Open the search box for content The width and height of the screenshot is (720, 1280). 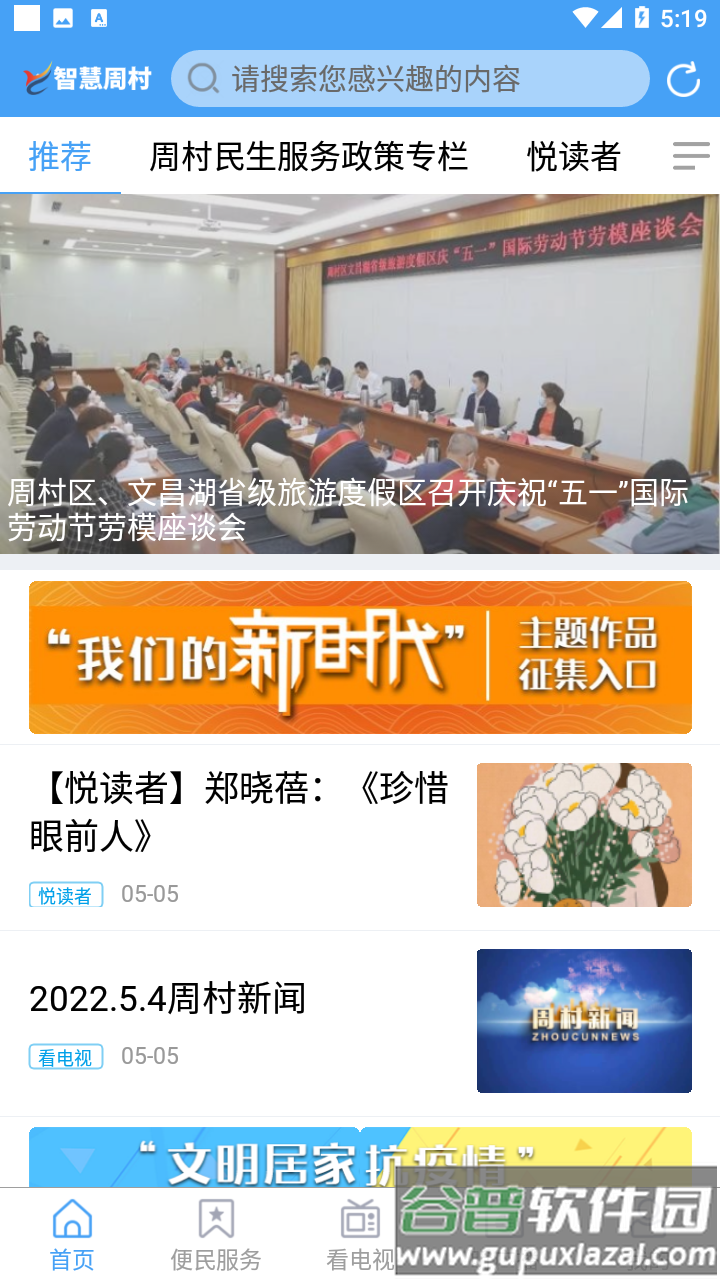[410, 79]
